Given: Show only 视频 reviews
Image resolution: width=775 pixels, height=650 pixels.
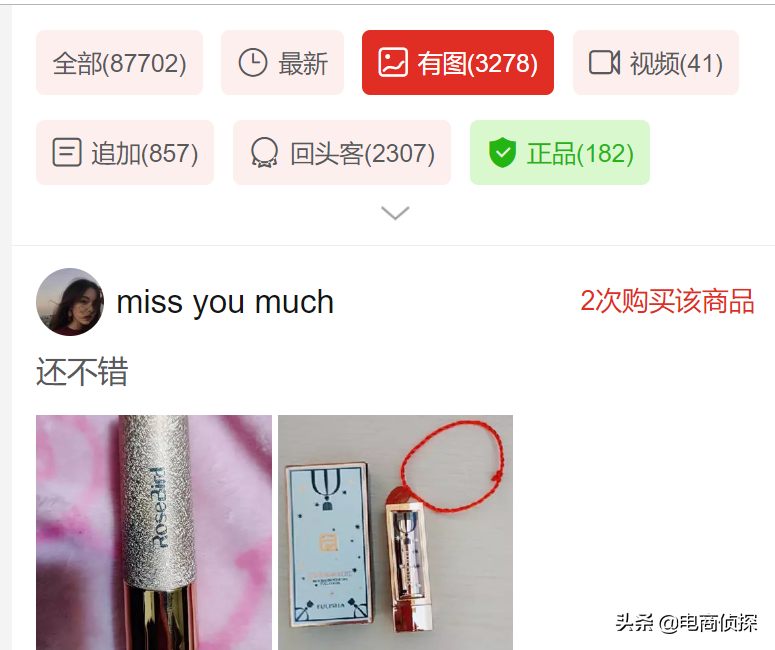Looking at the screenshot, I should [655, 63].
